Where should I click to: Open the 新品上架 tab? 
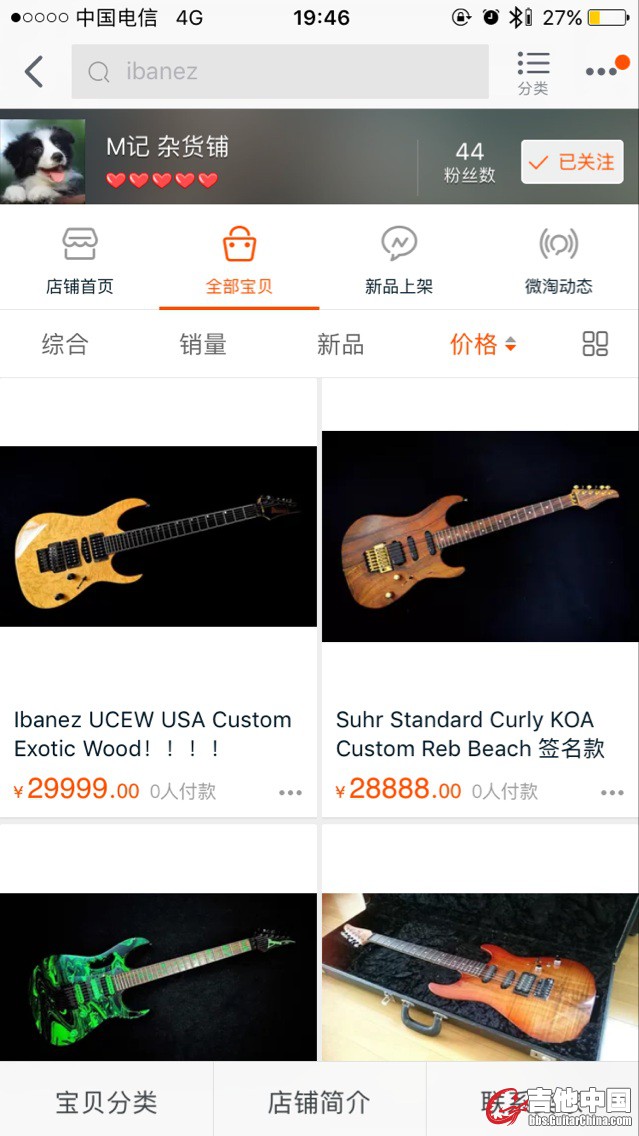[399, 260]
